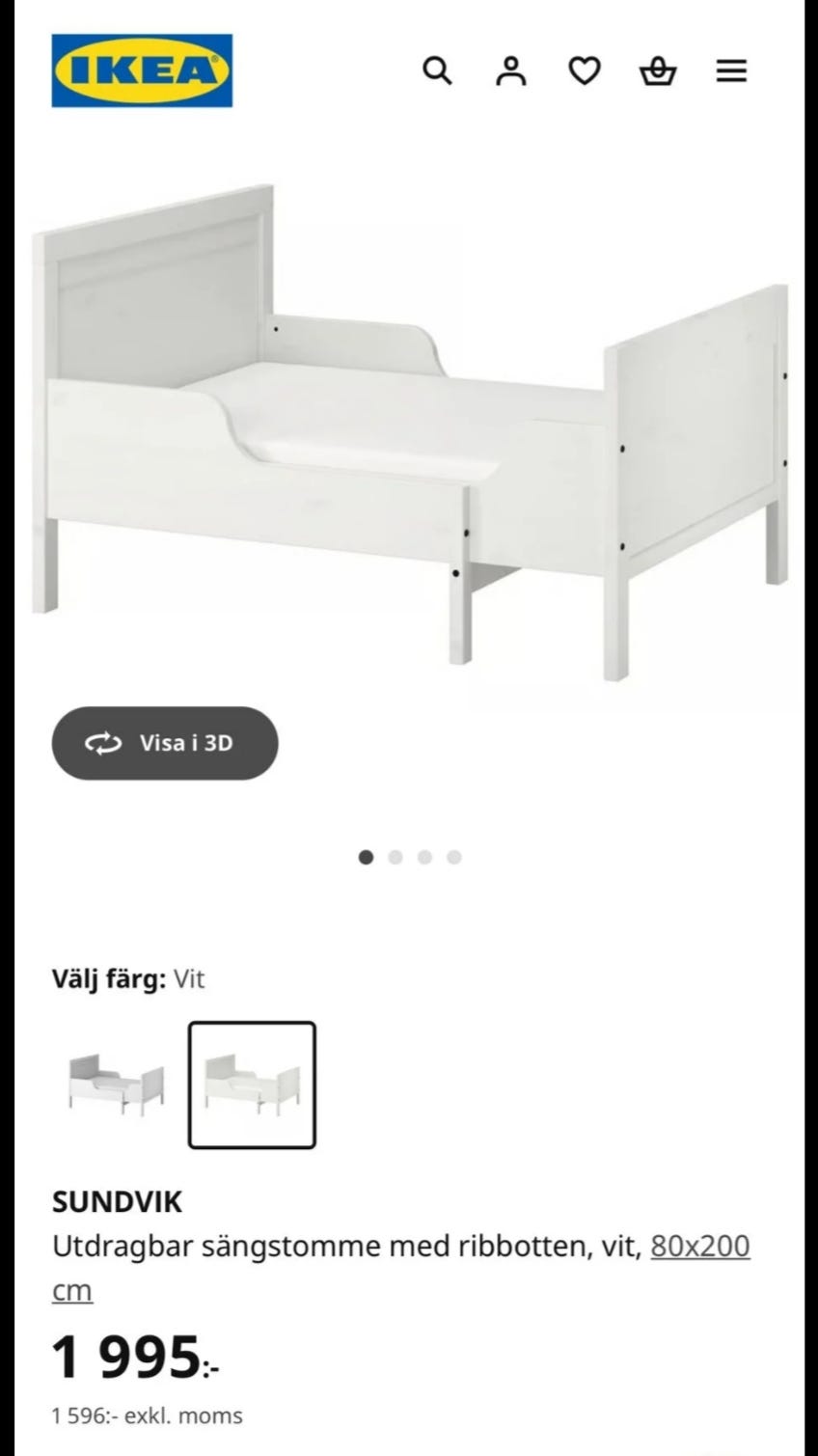818x1456 pixels.
Task: Open the search function
Action: click(438, 70)
